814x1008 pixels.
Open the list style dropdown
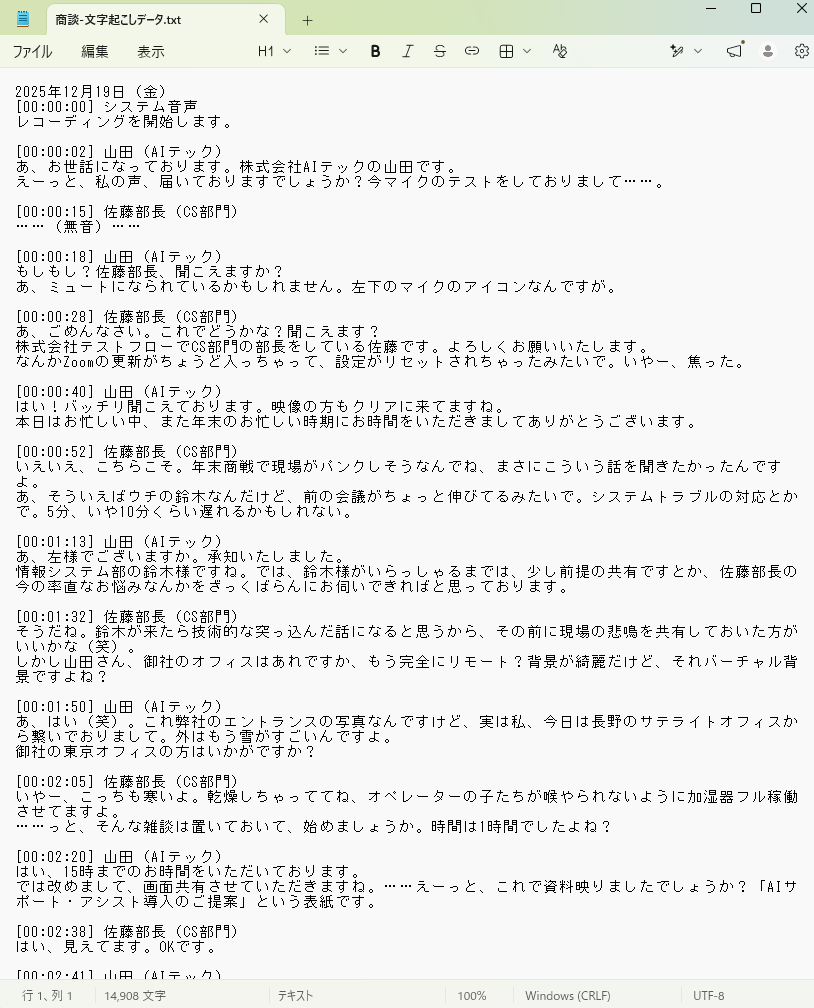330,51
